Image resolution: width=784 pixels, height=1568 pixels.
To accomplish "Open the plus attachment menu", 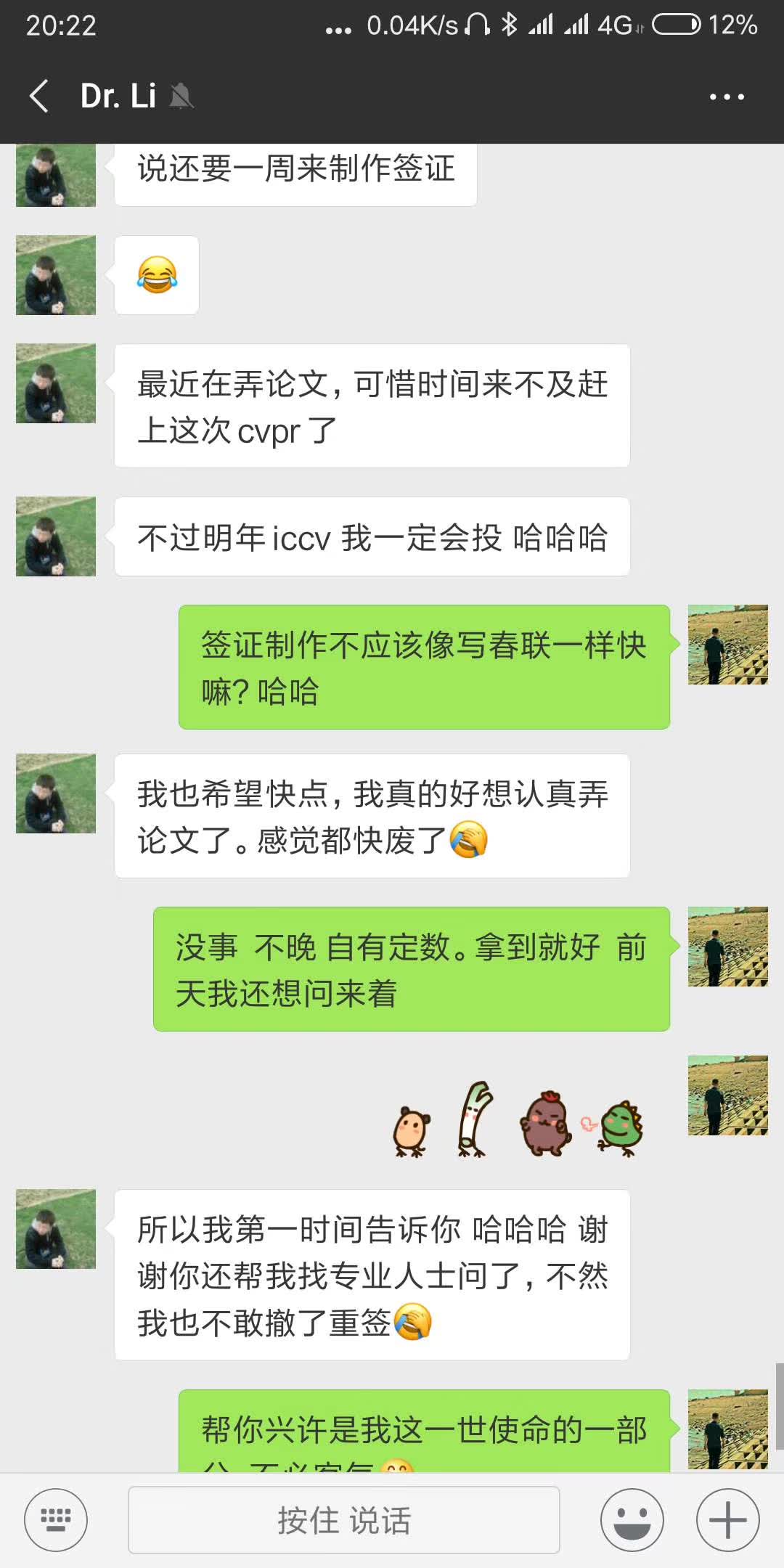I will 727,1519.
